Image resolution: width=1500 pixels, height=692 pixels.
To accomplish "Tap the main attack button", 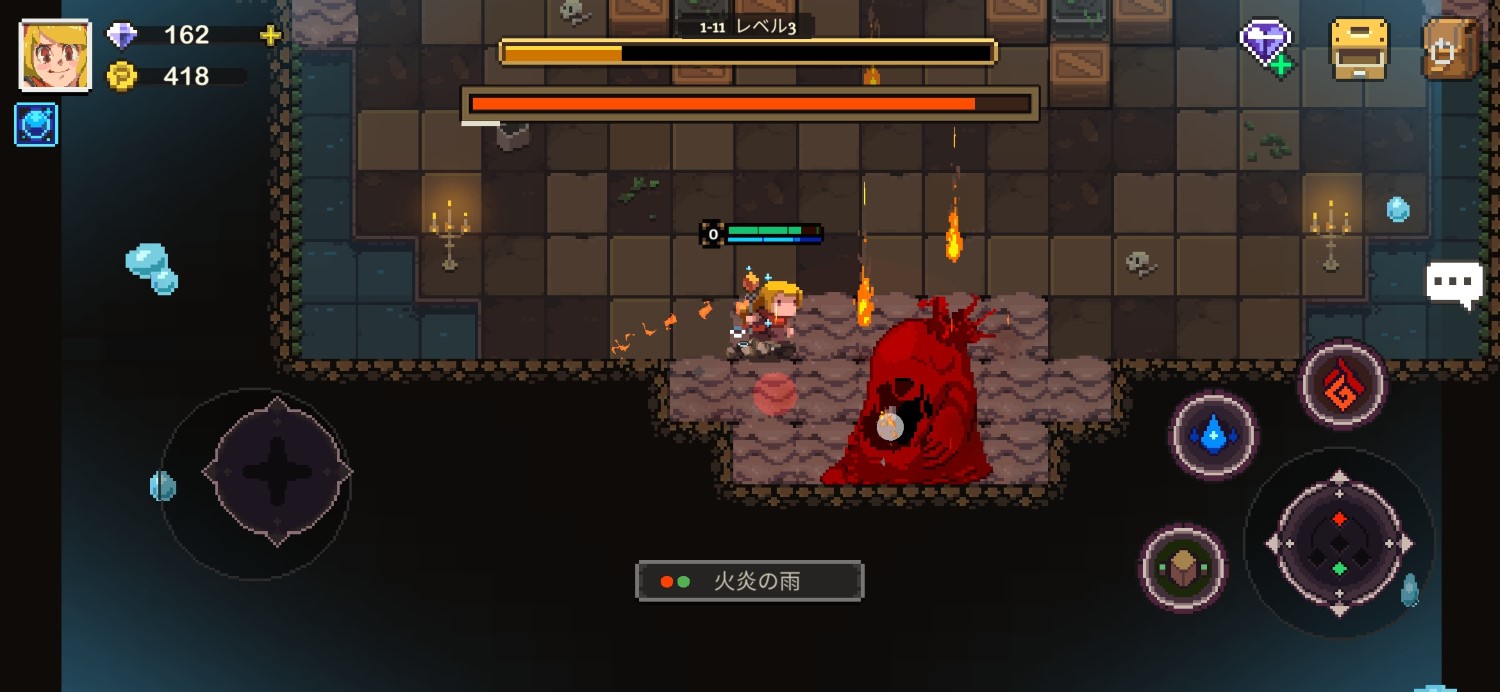I will point(1339,543).
